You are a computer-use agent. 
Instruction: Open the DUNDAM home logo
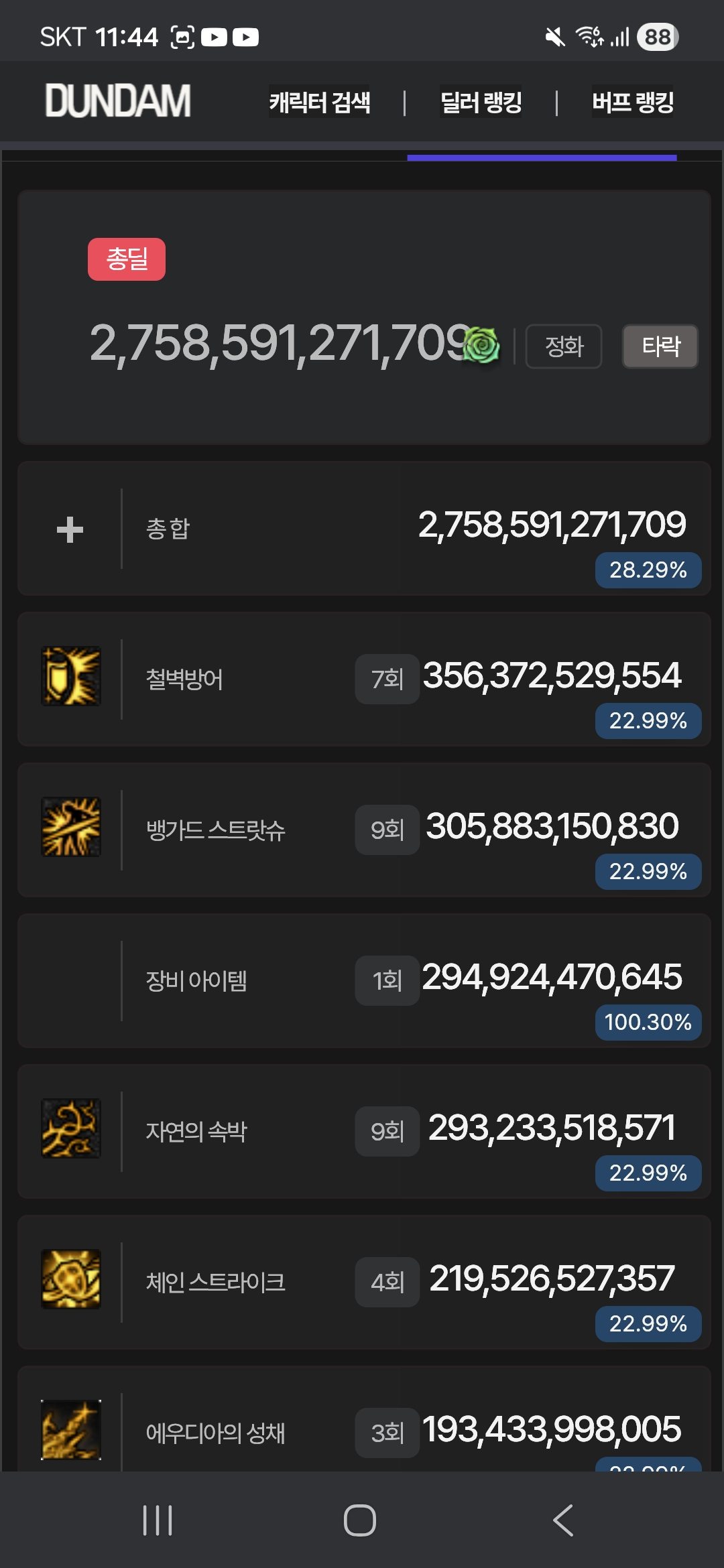pos(118,101)
